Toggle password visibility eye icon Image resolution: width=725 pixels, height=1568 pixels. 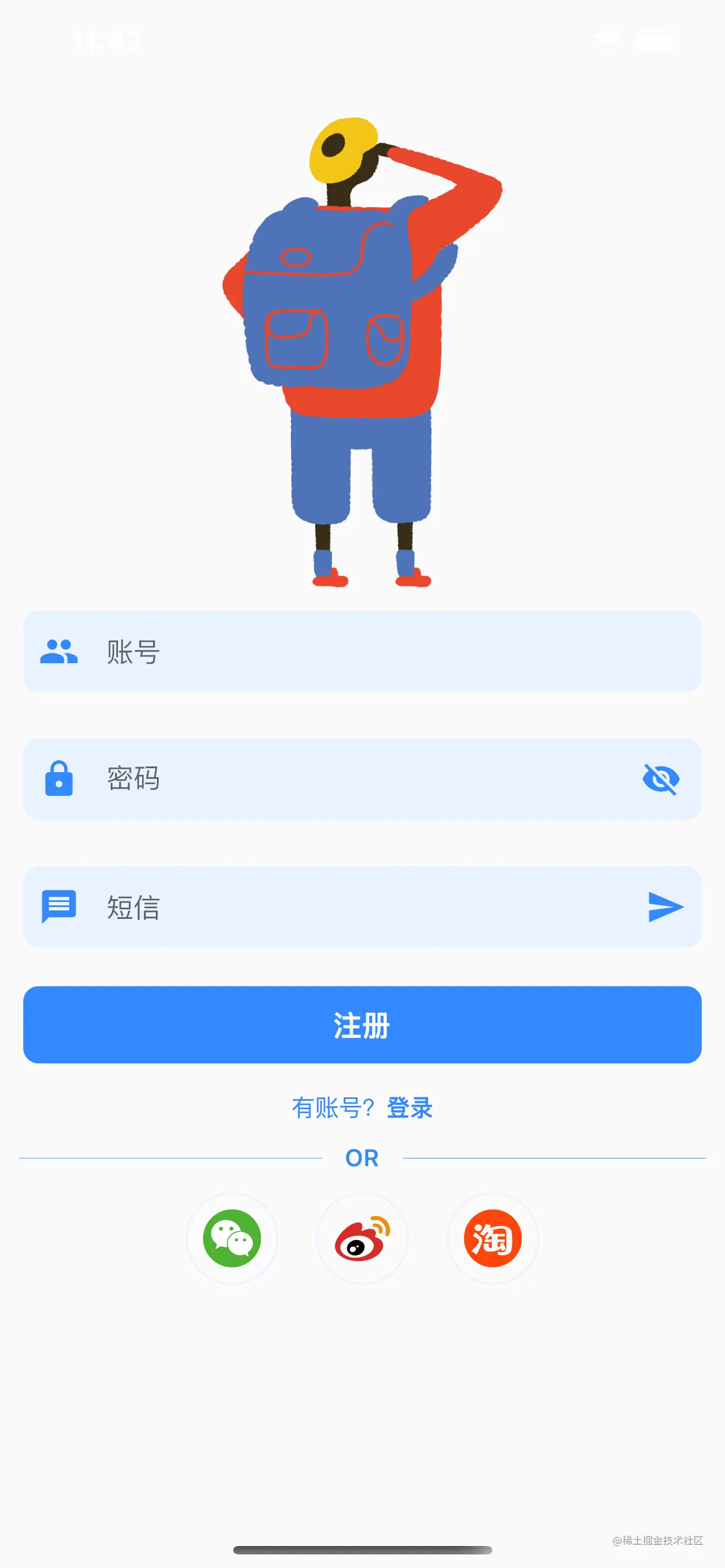point(661,779)
